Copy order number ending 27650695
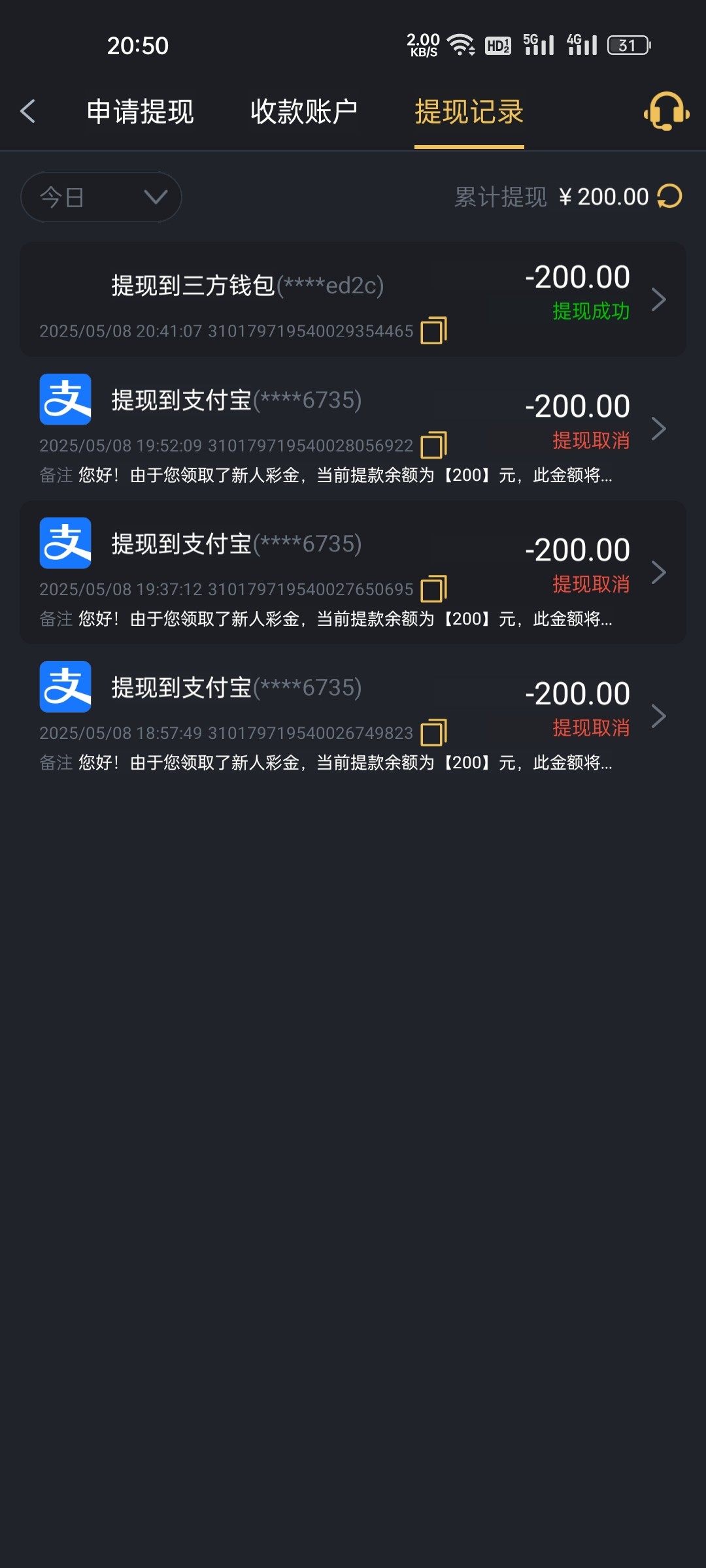706x1568 pixels. pyautogui.click(x=433, y=589)
